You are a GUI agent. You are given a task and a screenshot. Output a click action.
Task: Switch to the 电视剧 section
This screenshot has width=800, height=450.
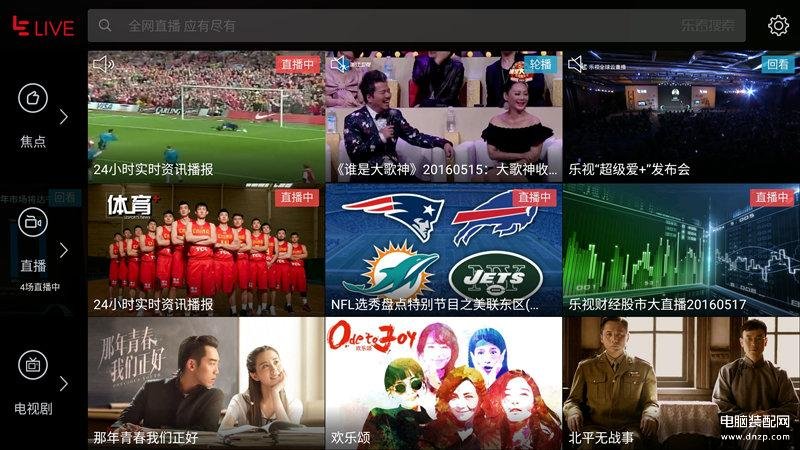34,382
